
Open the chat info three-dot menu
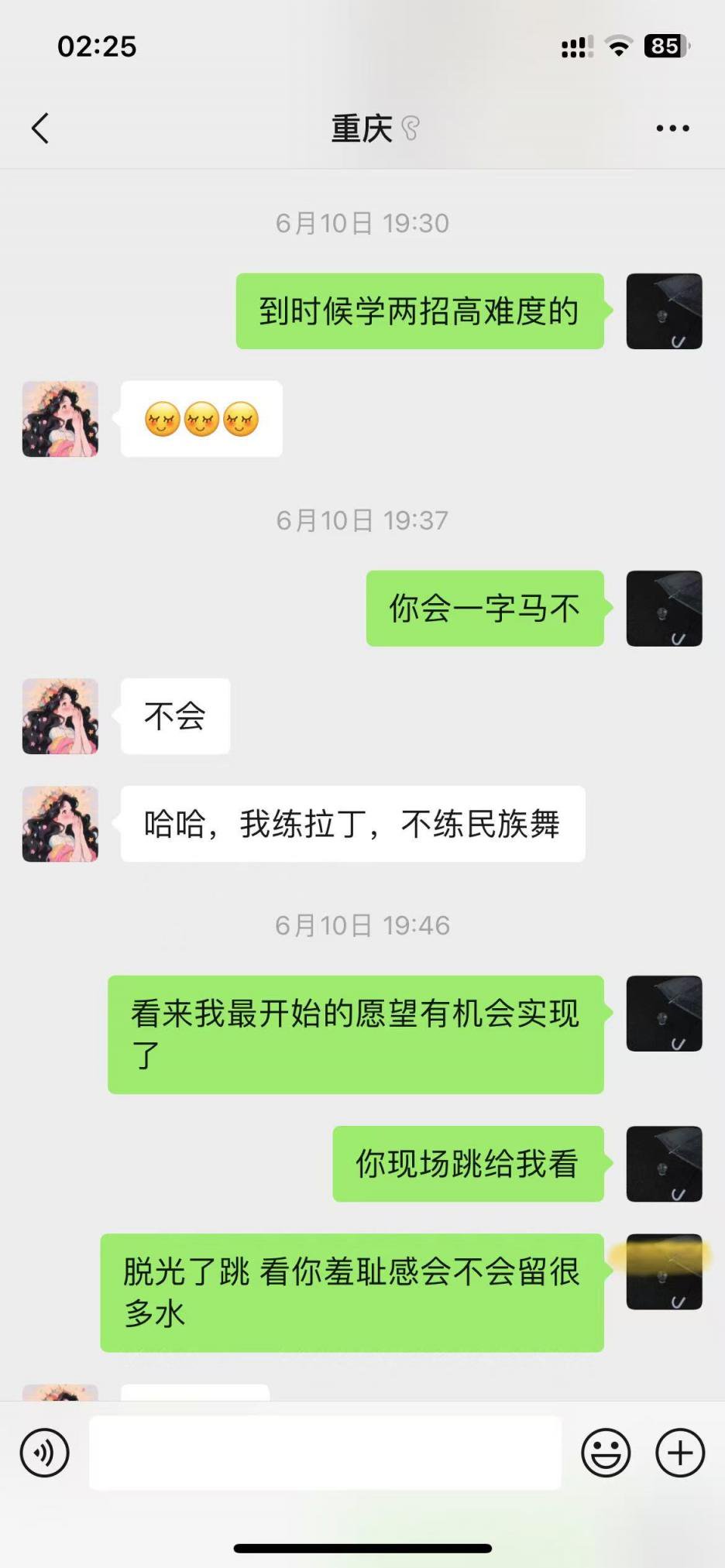tap(672, 129)
